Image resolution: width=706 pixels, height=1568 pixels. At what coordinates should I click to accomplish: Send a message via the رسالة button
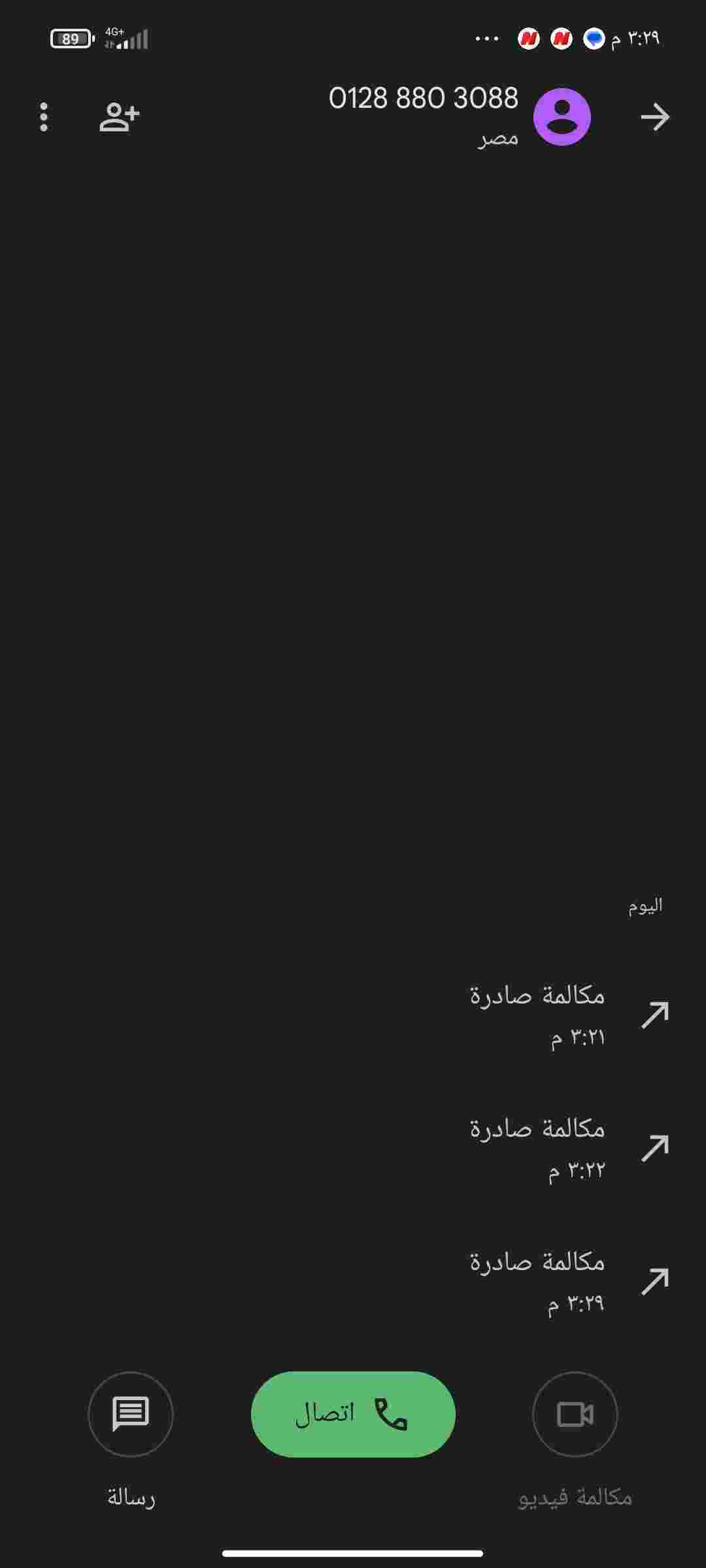(131, 1414)
